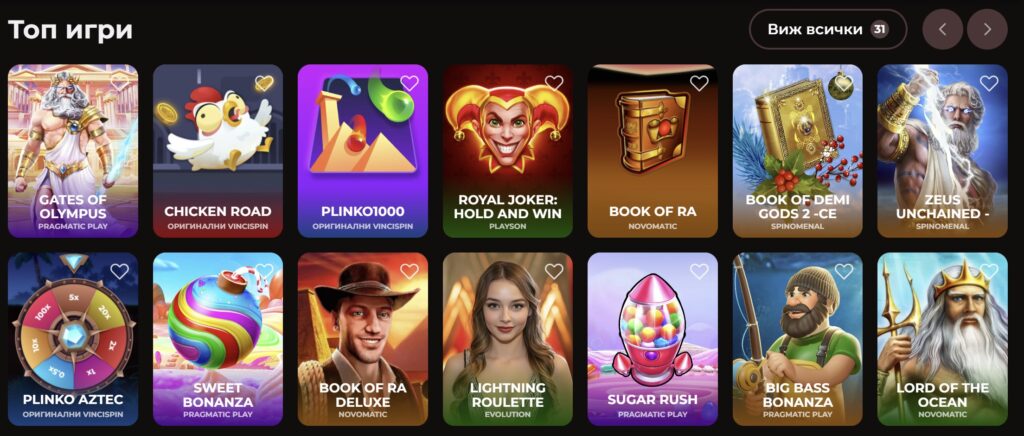
Task: Launch the Plinko Aztec game
Action: click(73, 338)
